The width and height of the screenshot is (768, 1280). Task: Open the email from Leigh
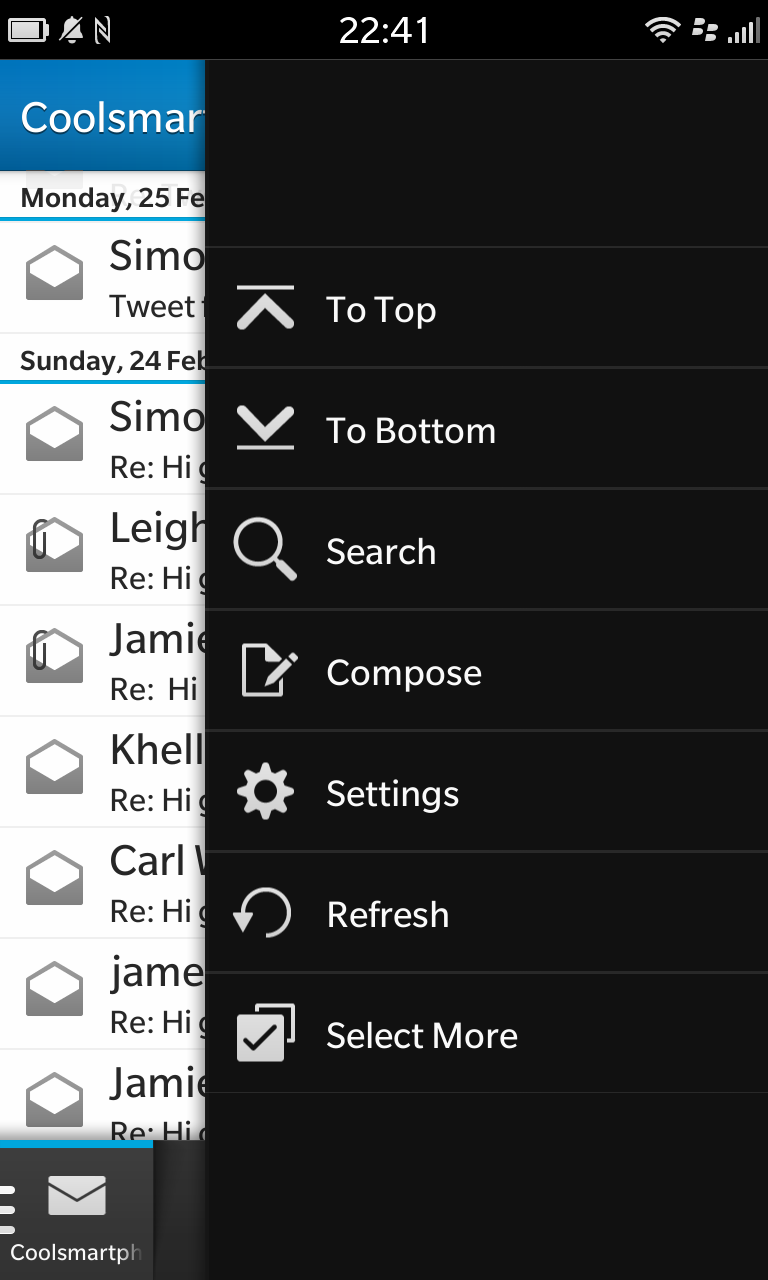pos(103,550)
